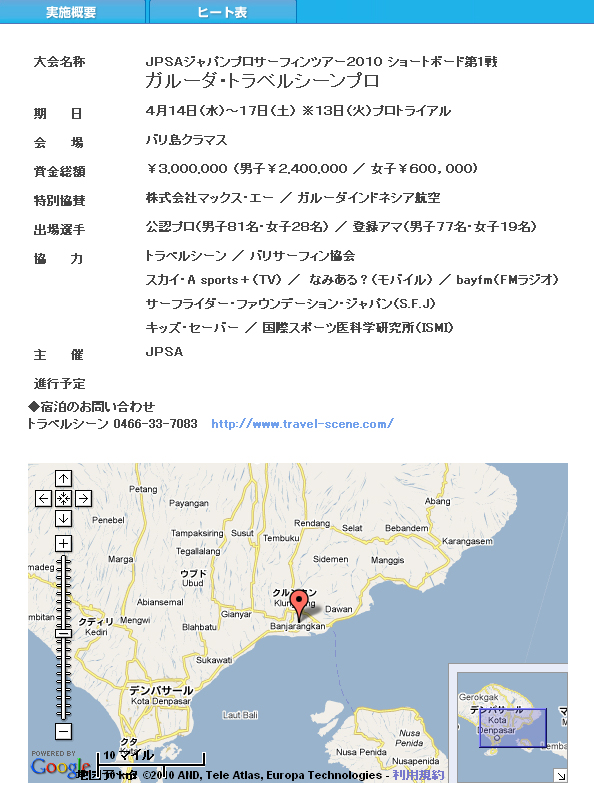Image resolution: width=594 pixels, height=807 pixels.
Task: Pan the map right
Action: [x=83, y=498]
